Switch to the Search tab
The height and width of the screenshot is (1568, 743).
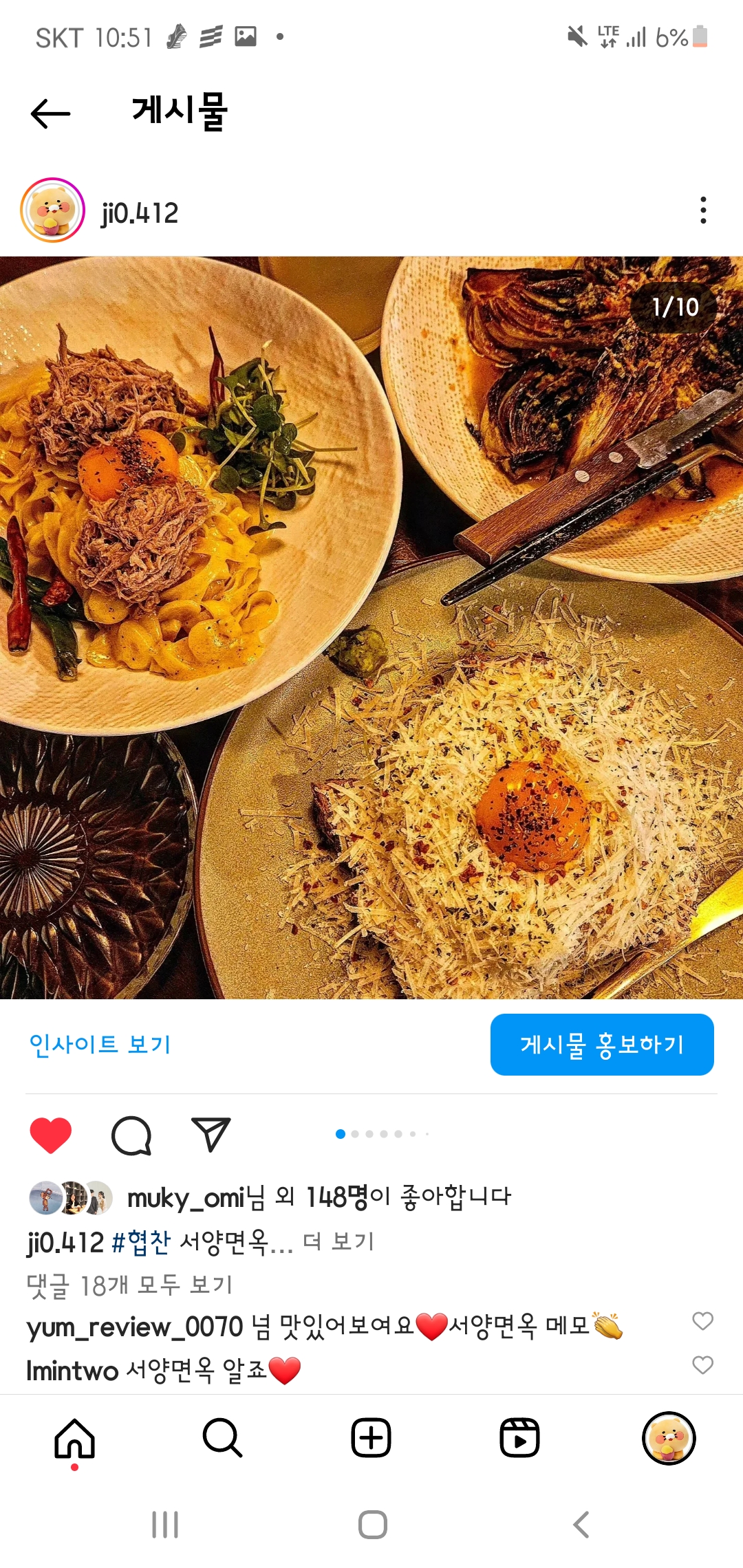(x=222, y=1437)
